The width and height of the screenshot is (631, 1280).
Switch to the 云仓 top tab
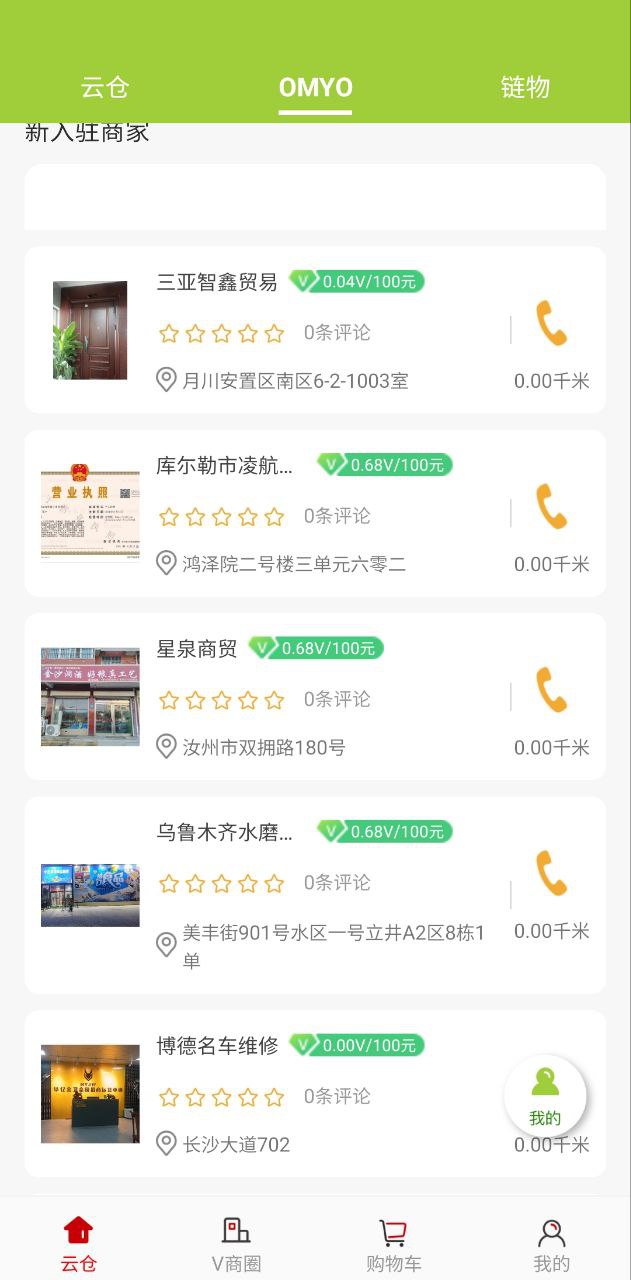[105, 88]
